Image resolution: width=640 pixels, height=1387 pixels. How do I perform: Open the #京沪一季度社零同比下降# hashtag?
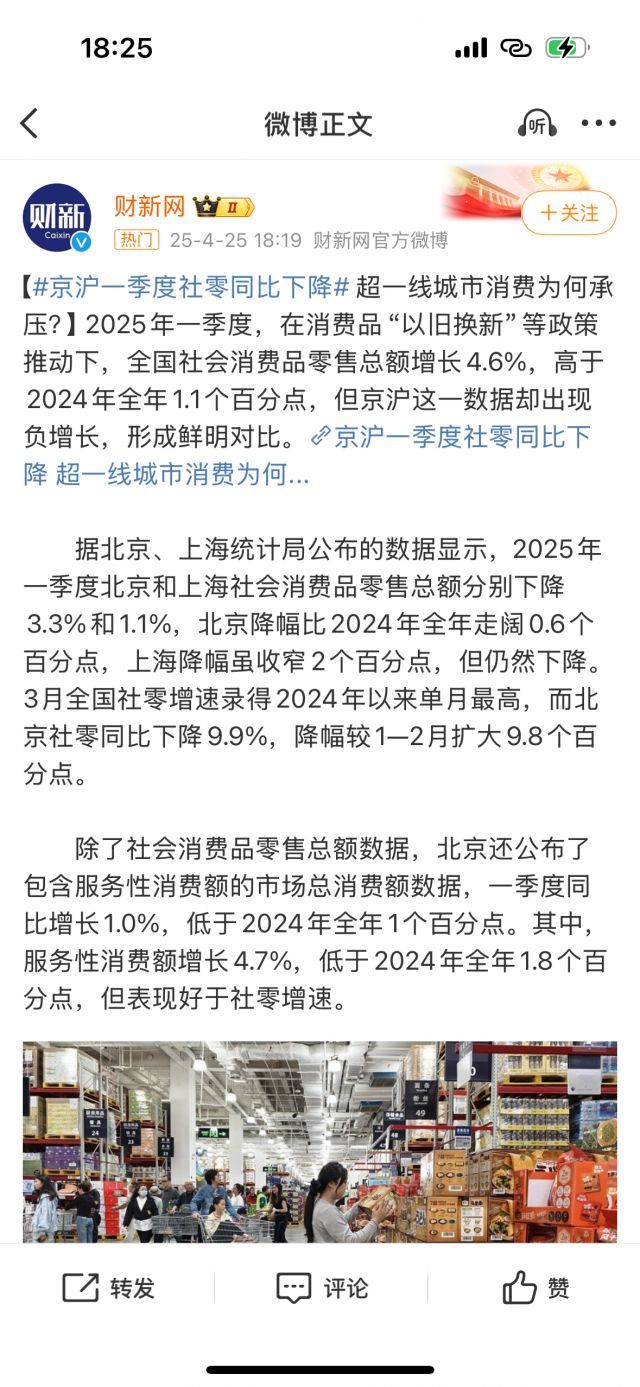(192, 287)
